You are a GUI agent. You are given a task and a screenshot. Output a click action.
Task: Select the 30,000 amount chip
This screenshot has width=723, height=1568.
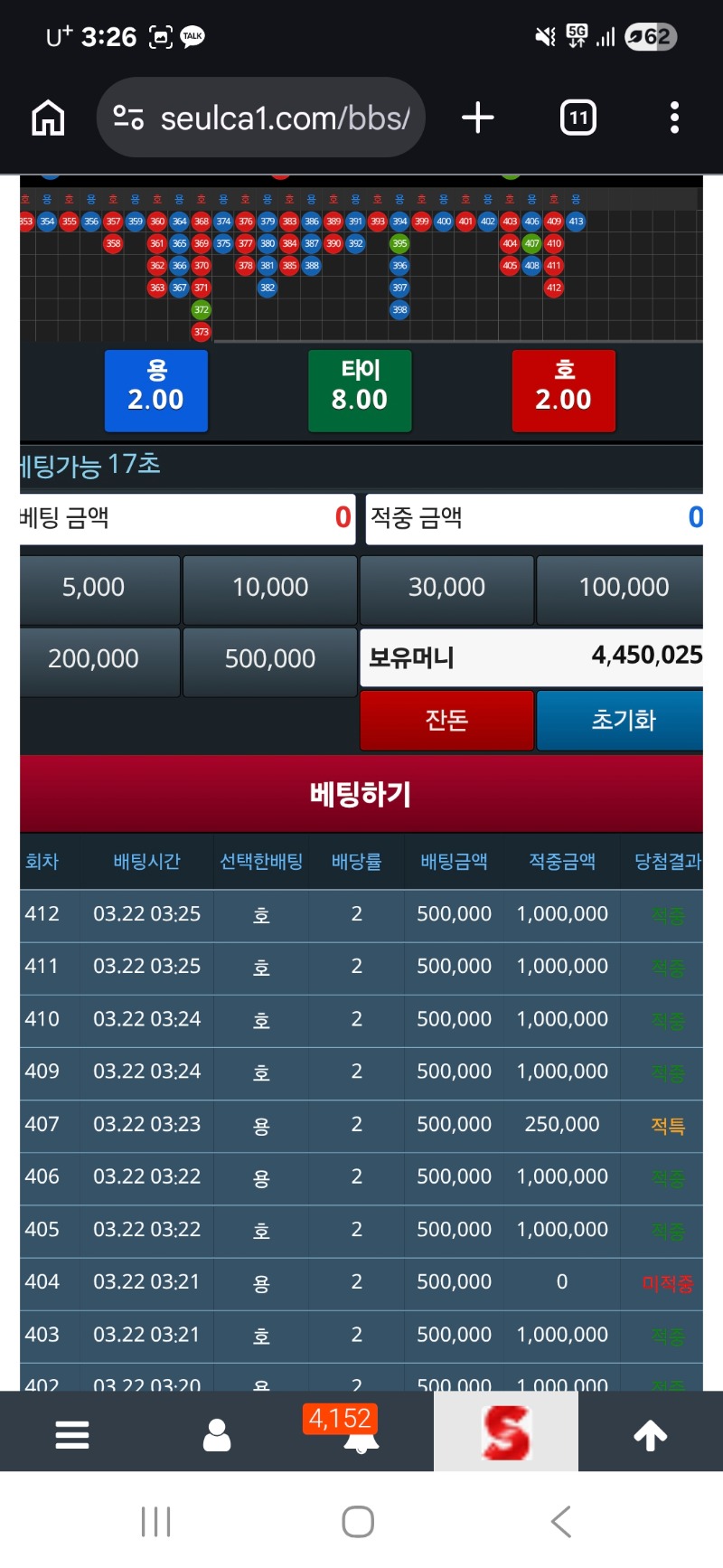point(446,588)
